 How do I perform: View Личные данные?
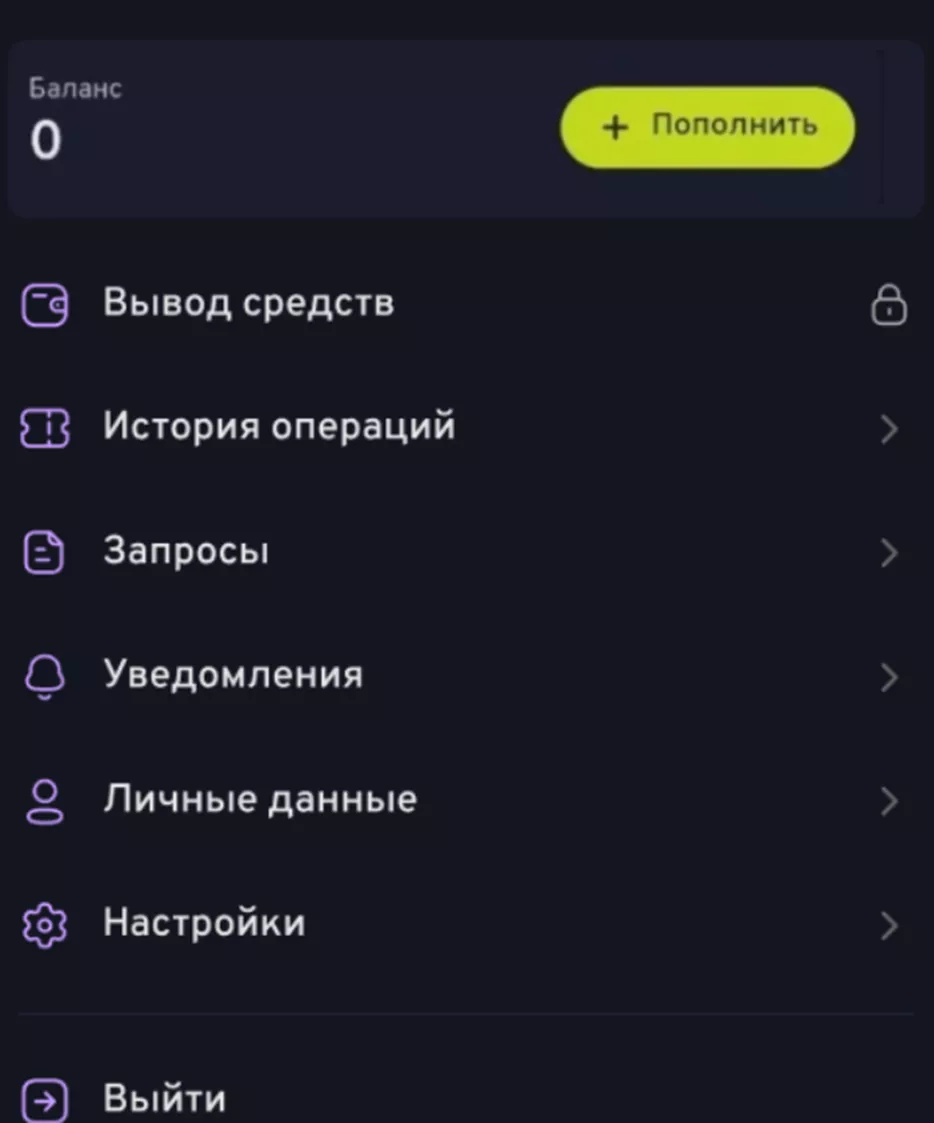click(260, 800)
